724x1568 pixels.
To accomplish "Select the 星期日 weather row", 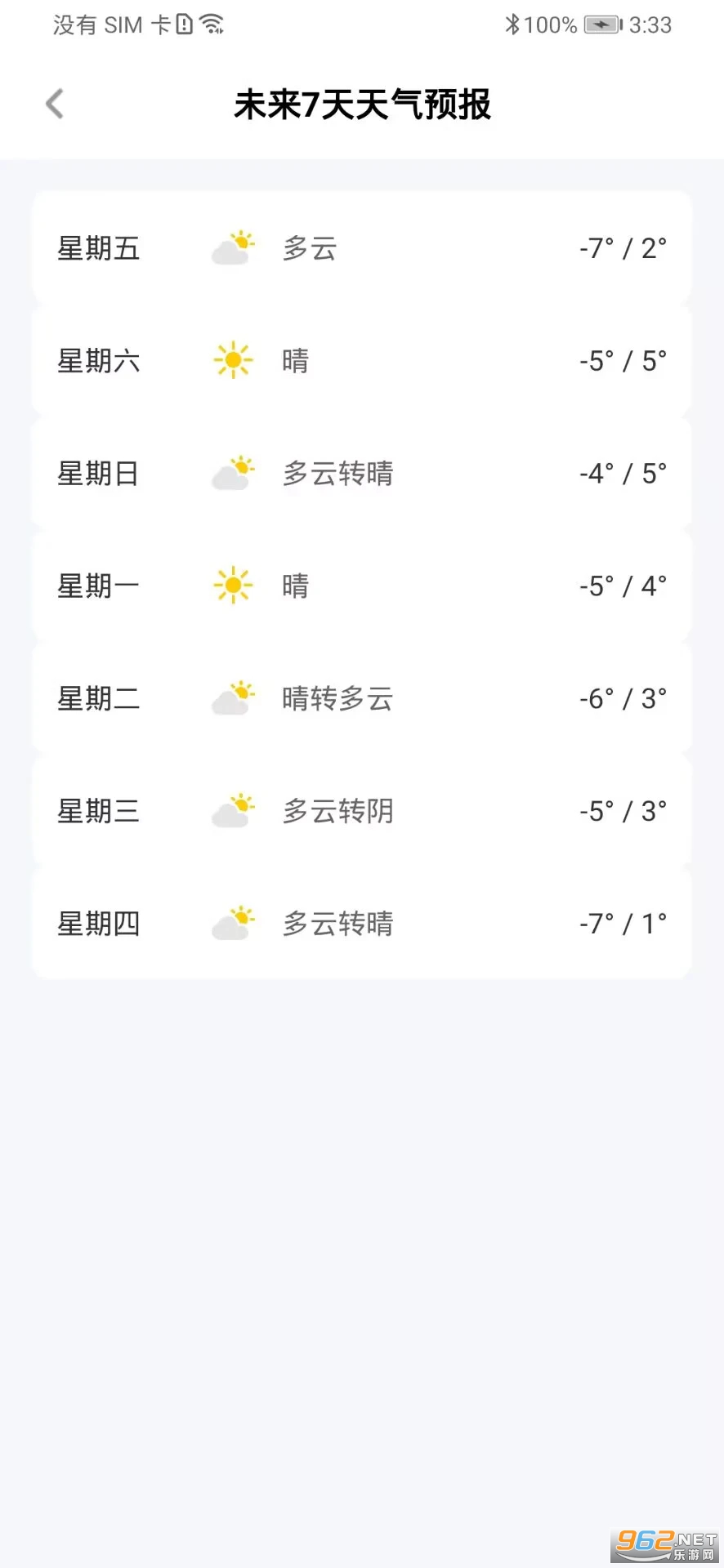I will click(362, 473).
